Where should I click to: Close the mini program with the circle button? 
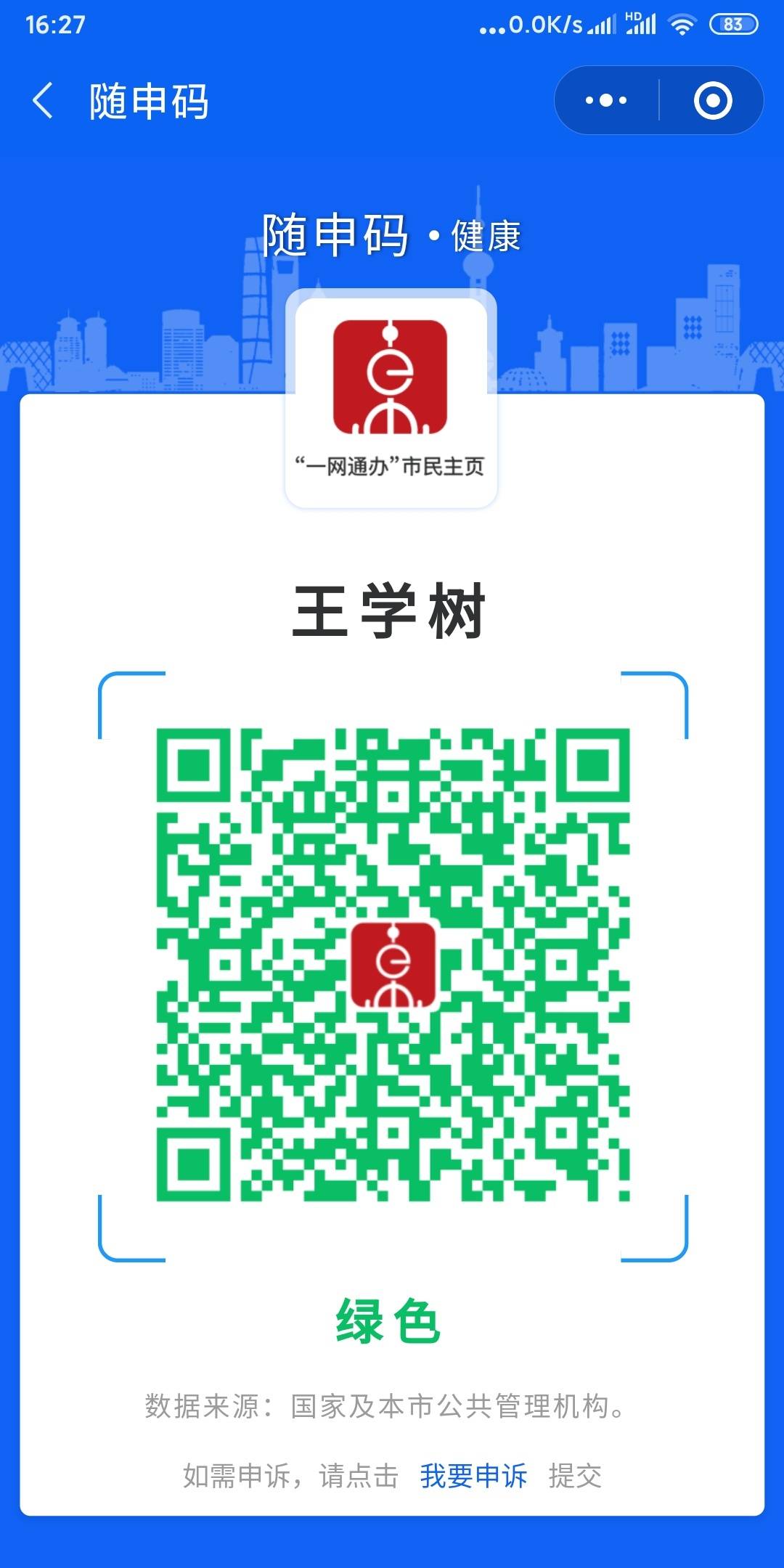pos(712,100)
